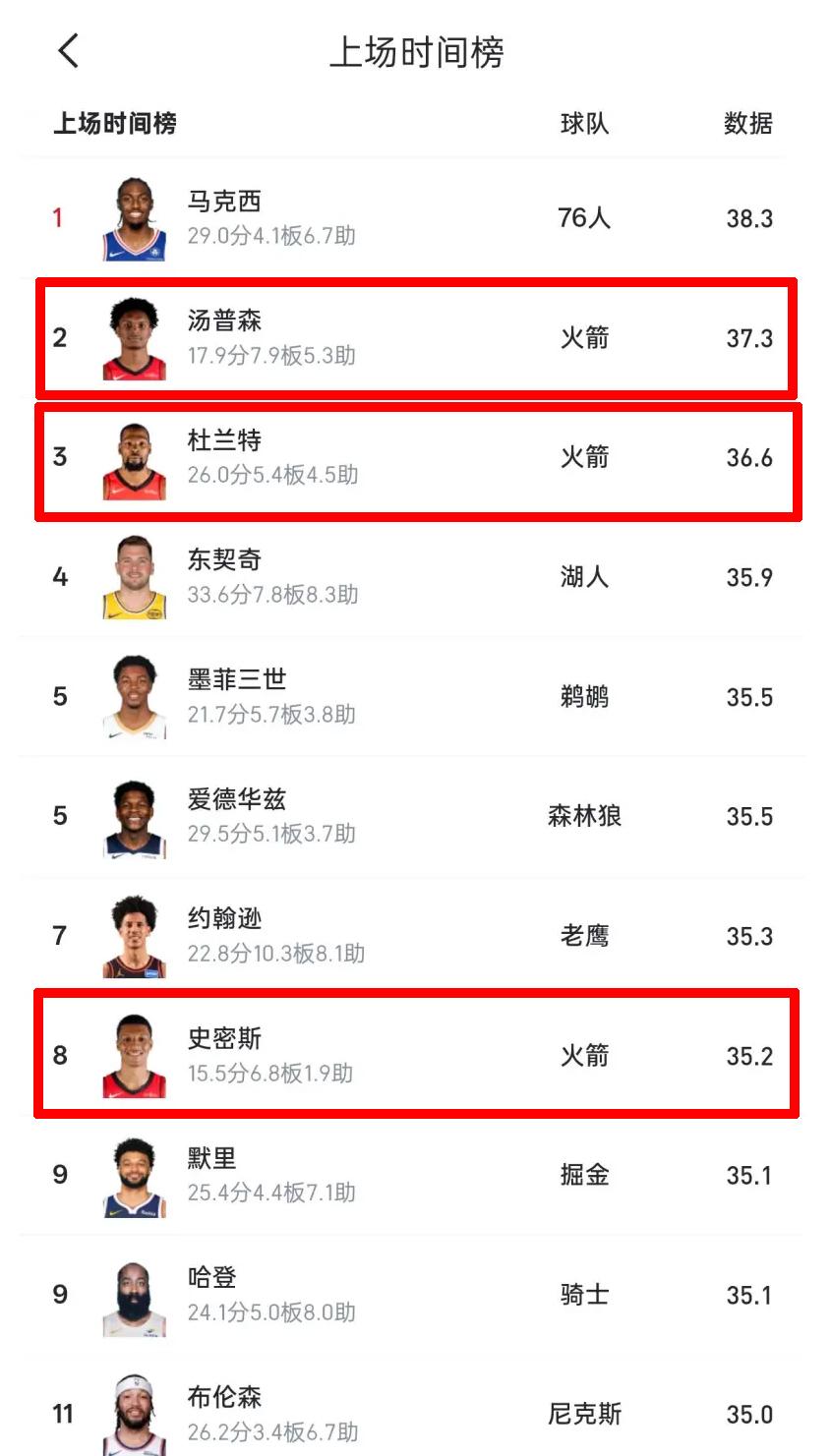This screenshot has height=1456, width=831.
Task: Go back from the 上场时间榜 page
Action: click(68, 51)
